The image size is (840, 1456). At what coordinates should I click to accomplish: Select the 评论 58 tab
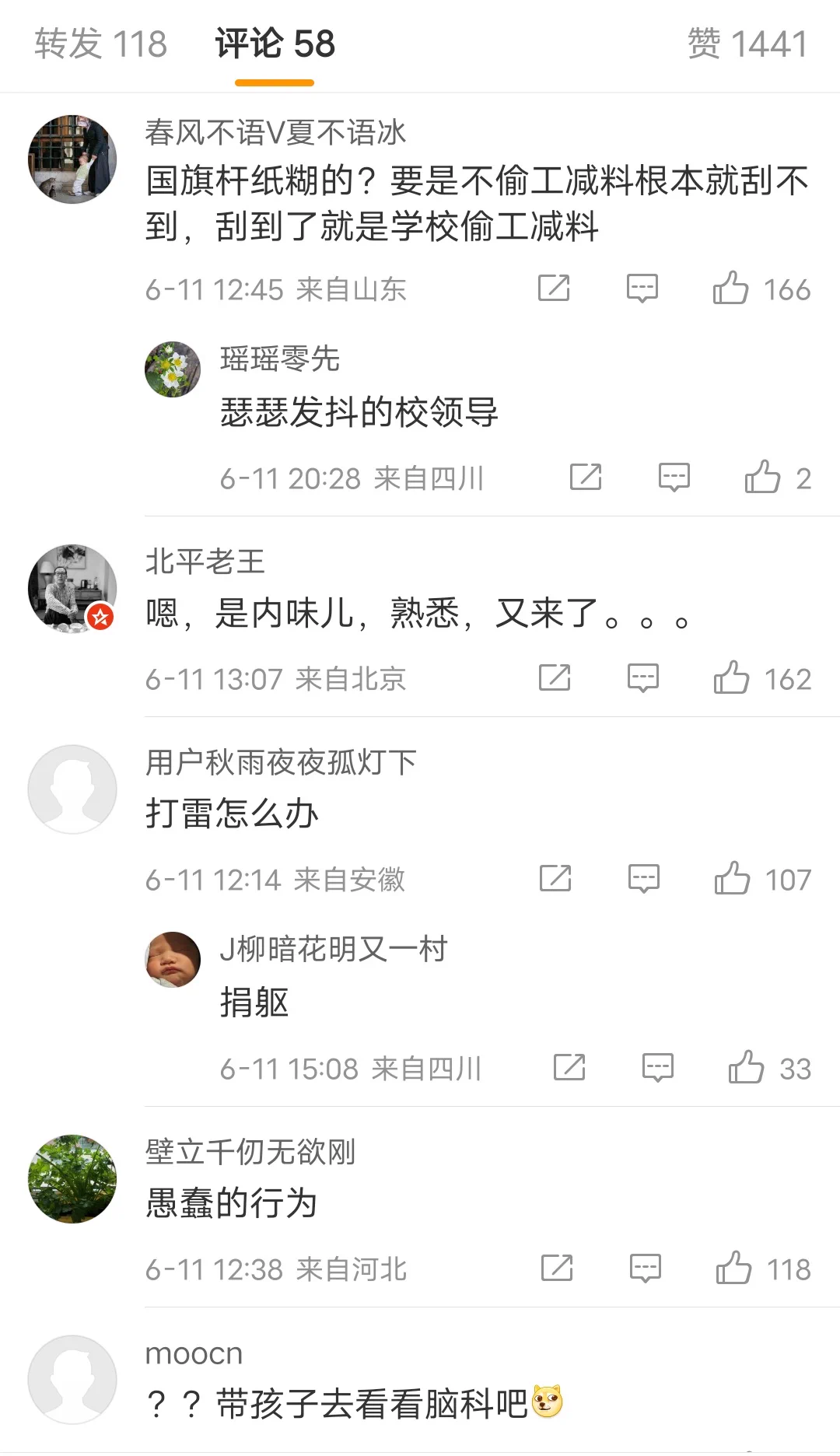pos(275,44)
